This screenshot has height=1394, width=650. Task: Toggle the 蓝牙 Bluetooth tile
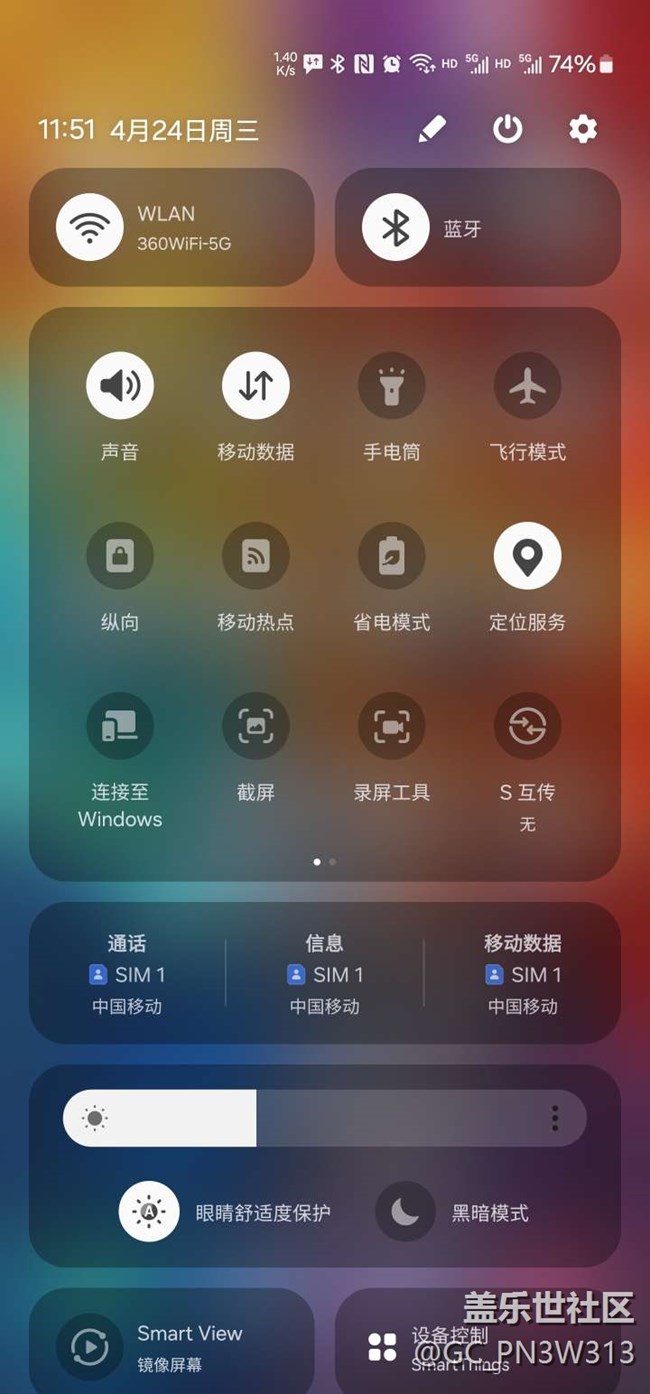pyautogui.click(x=477, y=227)
